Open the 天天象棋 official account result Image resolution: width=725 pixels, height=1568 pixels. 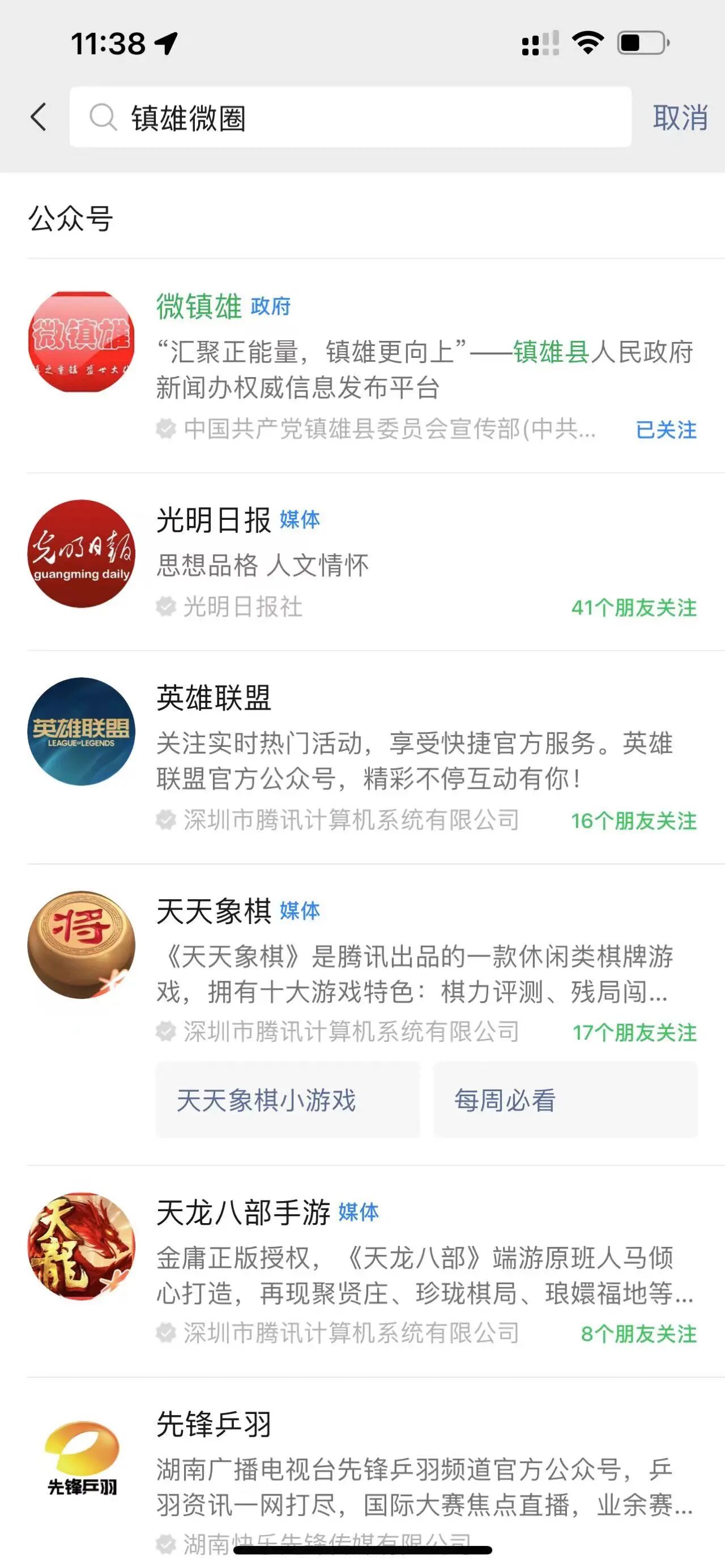coord(213,911)
